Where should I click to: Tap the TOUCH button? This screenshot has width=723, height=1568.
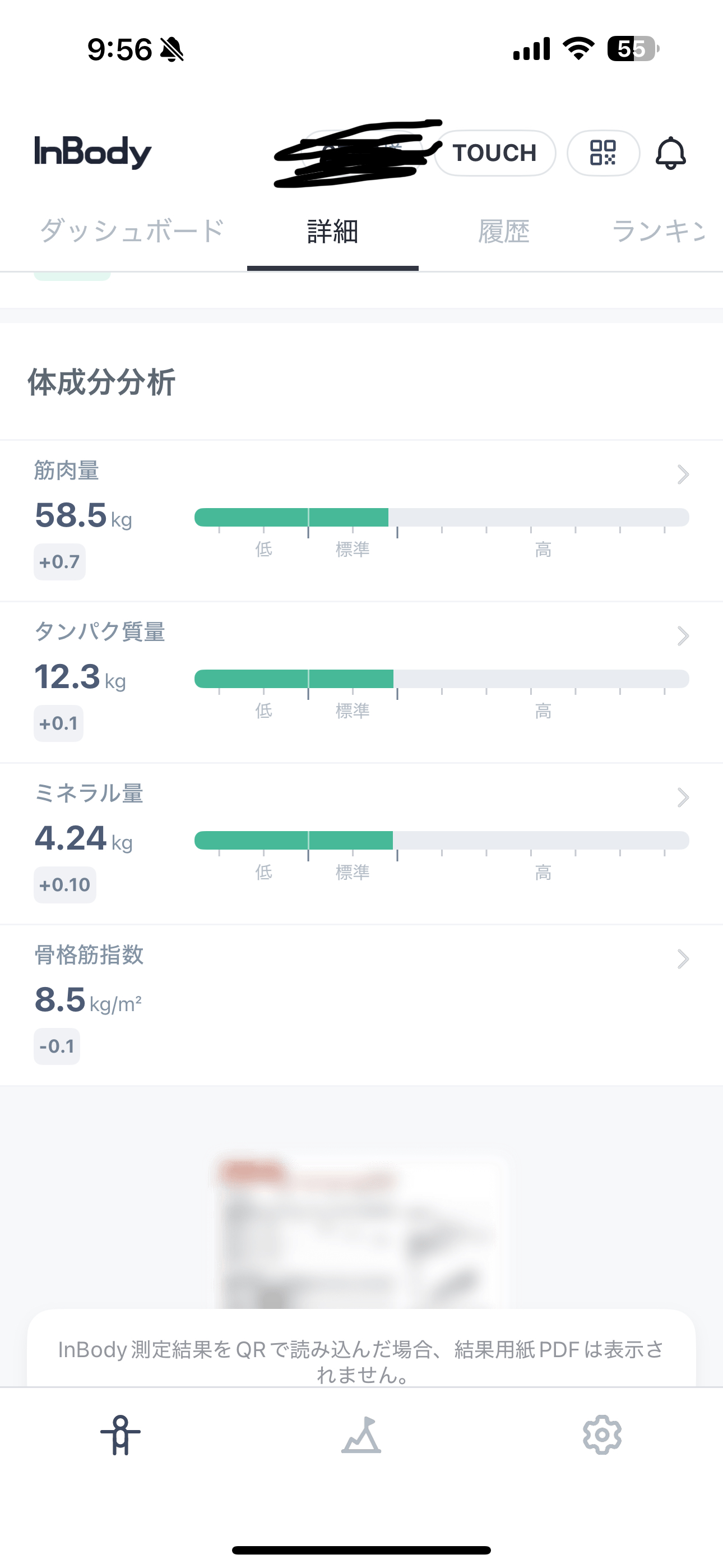(494, 153)
